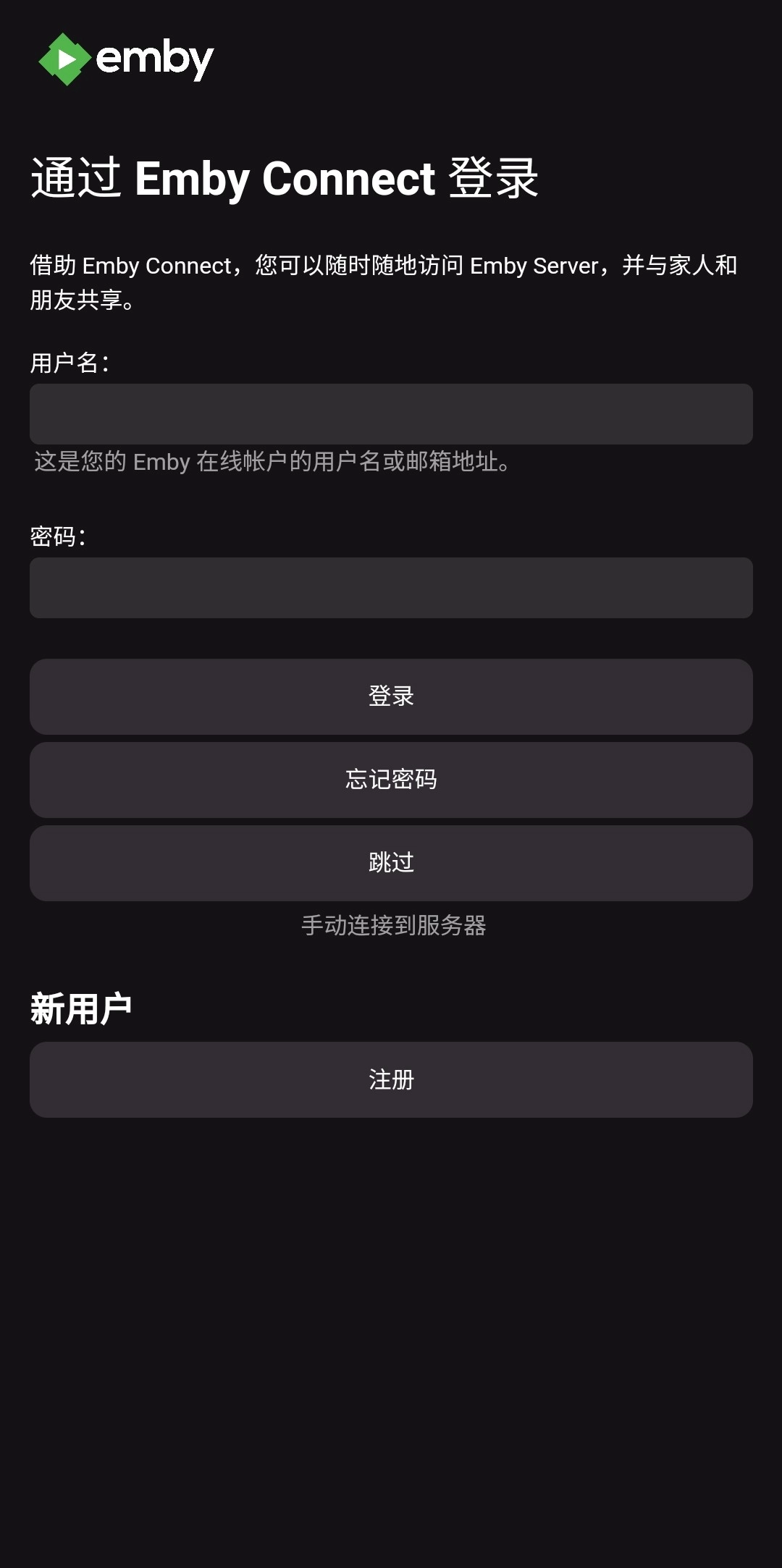Click the 通过 Emby Connect 登录 title
Viewport: 782px width, 1568px height.
pyautogui.click(x=285, y=177)
